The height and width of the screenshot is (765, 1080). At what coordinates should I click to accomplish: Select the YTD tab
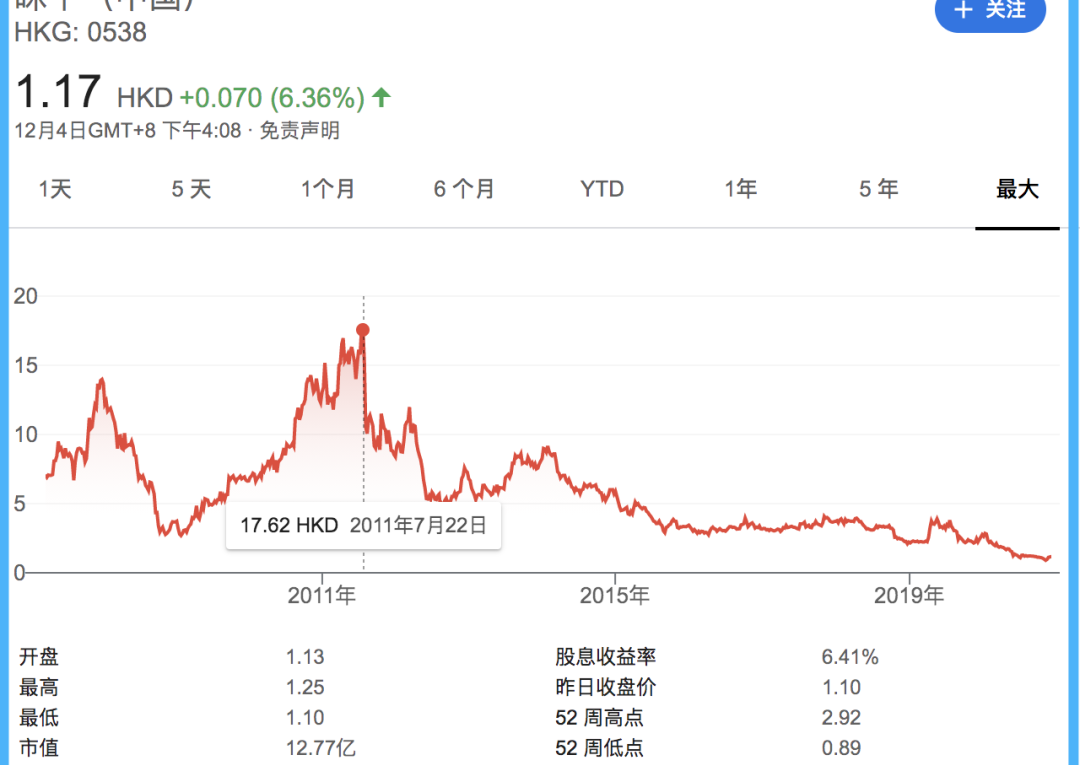pyautogui.click(x=602, y=189)
